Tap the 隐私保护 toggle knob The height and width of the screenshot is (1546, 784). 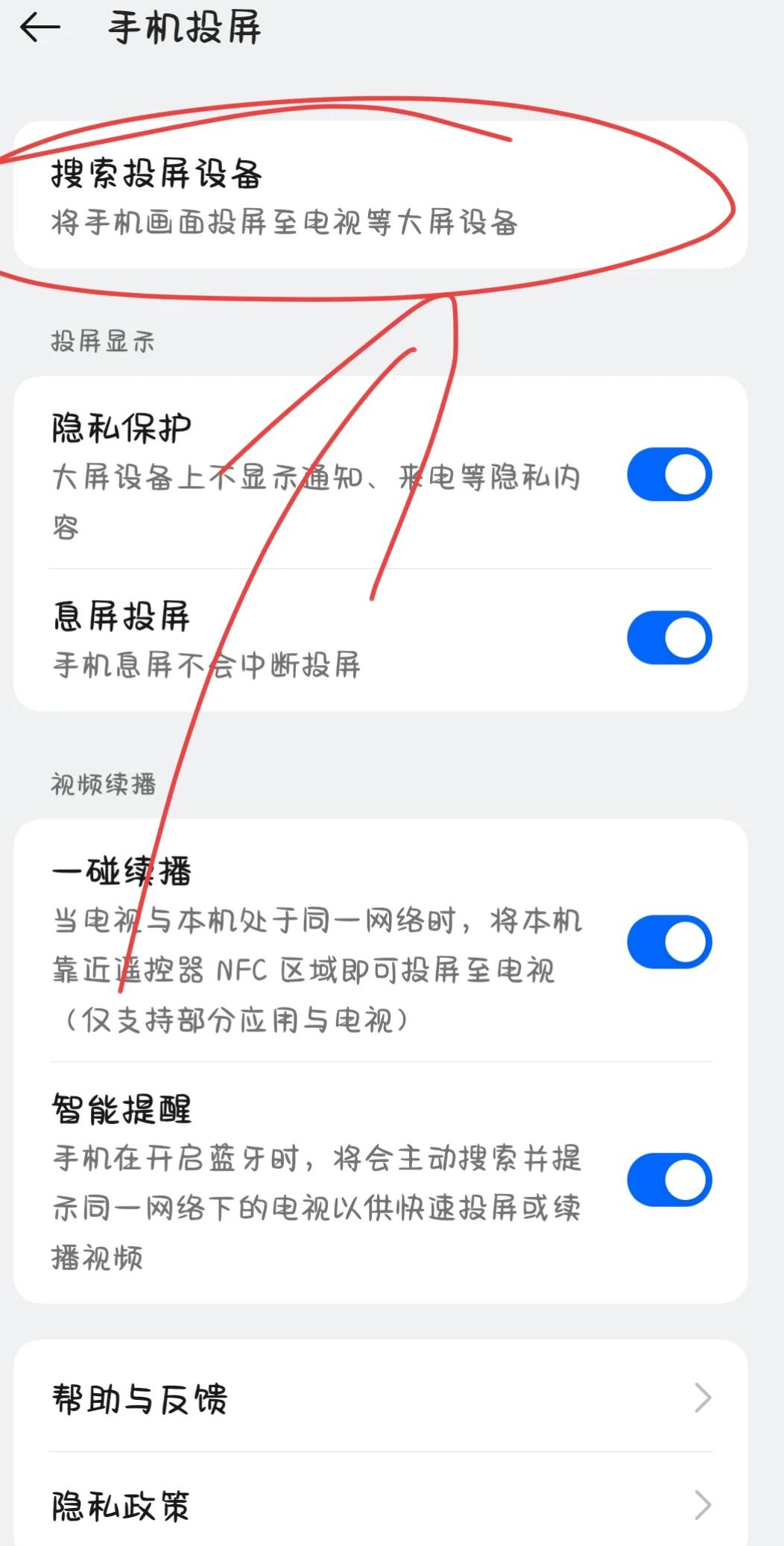[686, 474]
